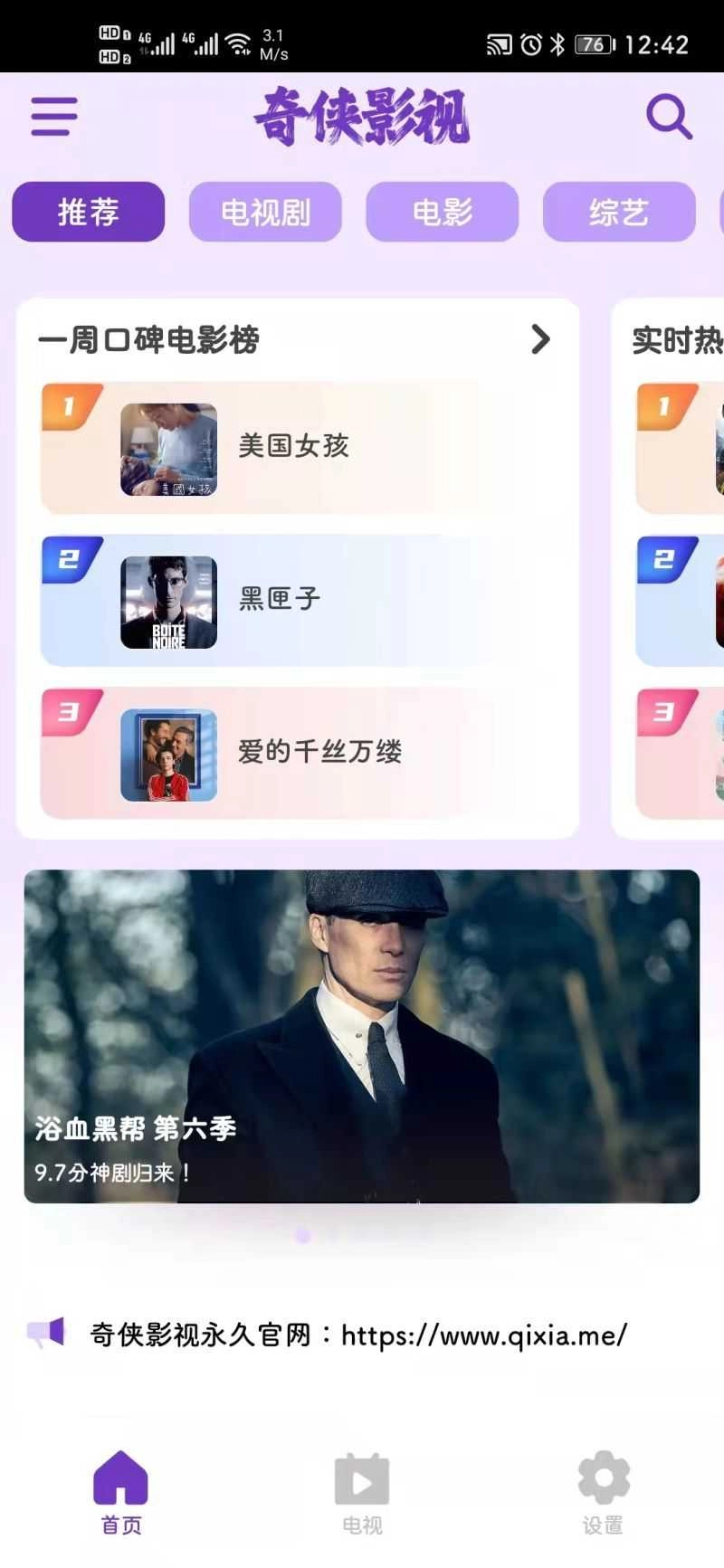Open the navigation hamburger menu
This screenshot has width=724, height=1568.
pos(52,117)
